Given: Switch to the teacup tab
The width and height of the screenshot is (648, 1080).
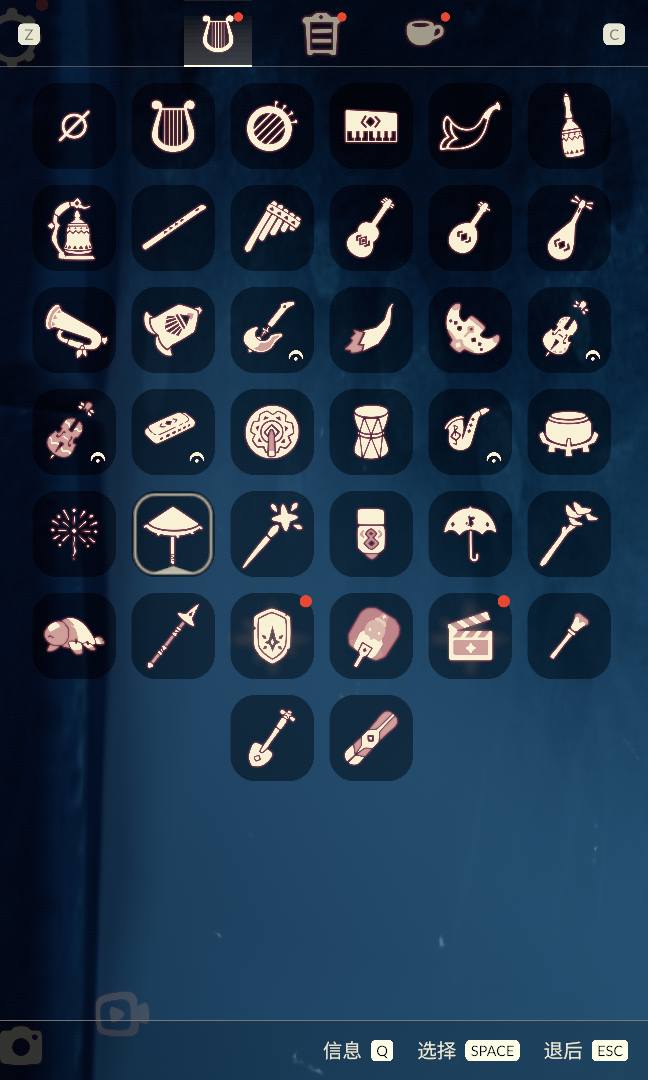Looking at the screenshot, I should (425, 33).
